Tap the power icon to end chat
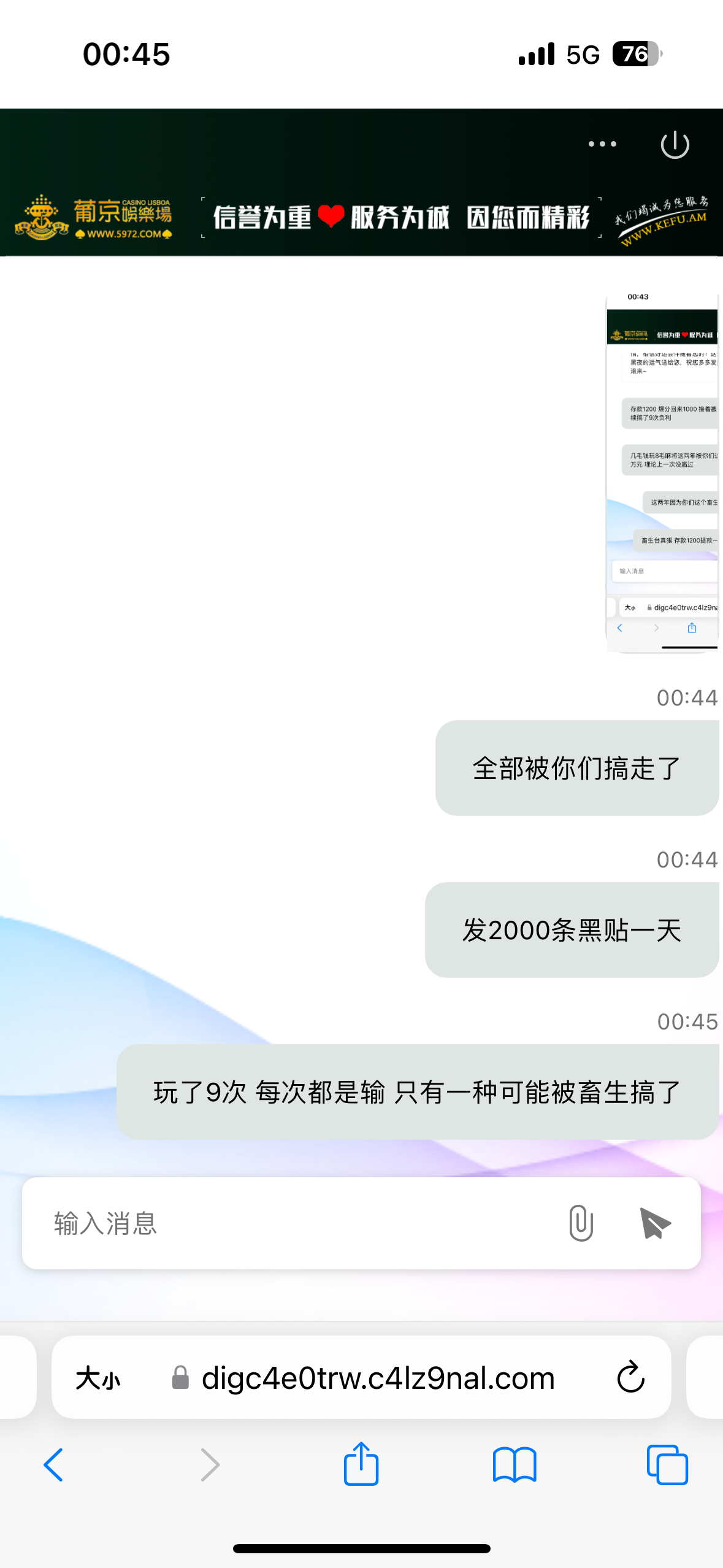This screenshot has height=1568, width=723. point(675,145)
